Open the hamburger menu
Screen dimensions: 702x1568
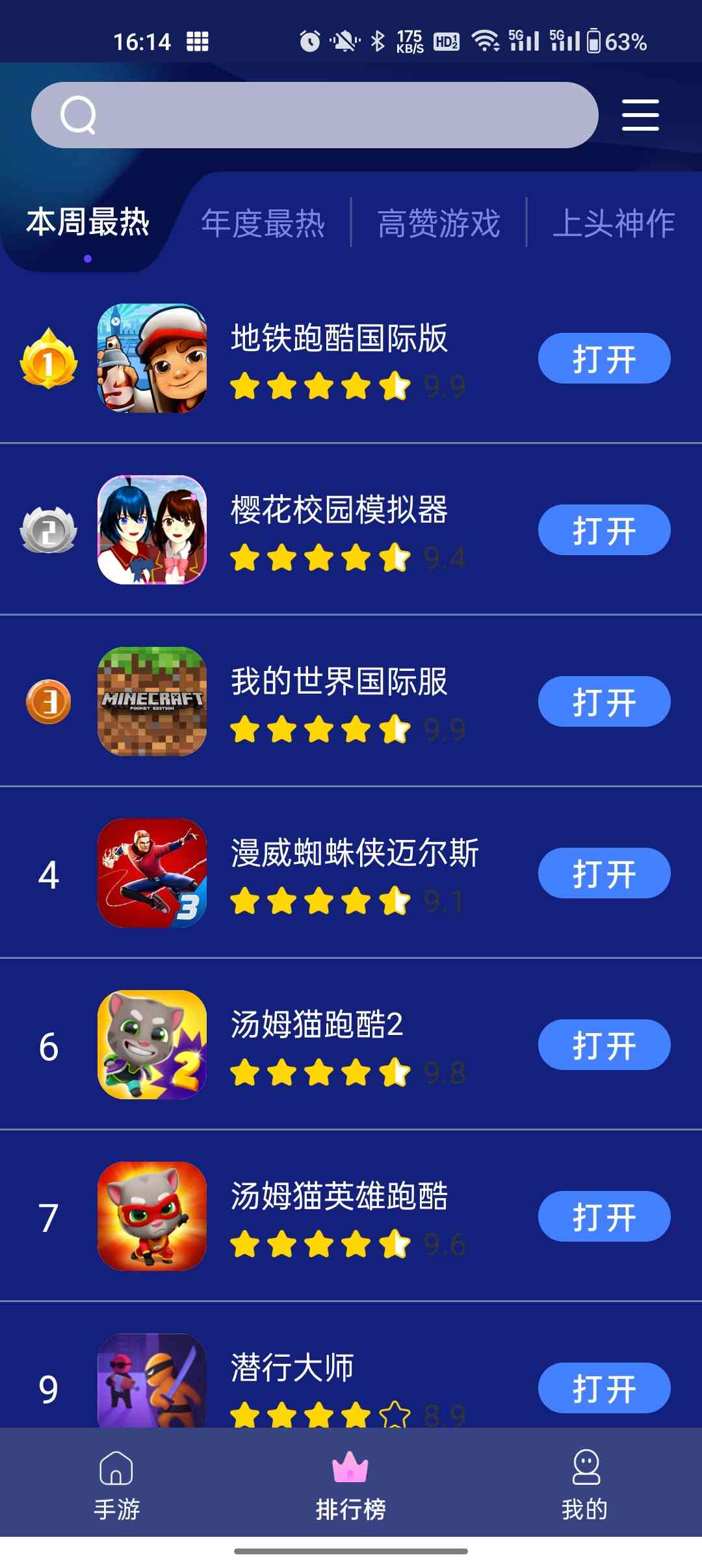[x=640, y=115]
